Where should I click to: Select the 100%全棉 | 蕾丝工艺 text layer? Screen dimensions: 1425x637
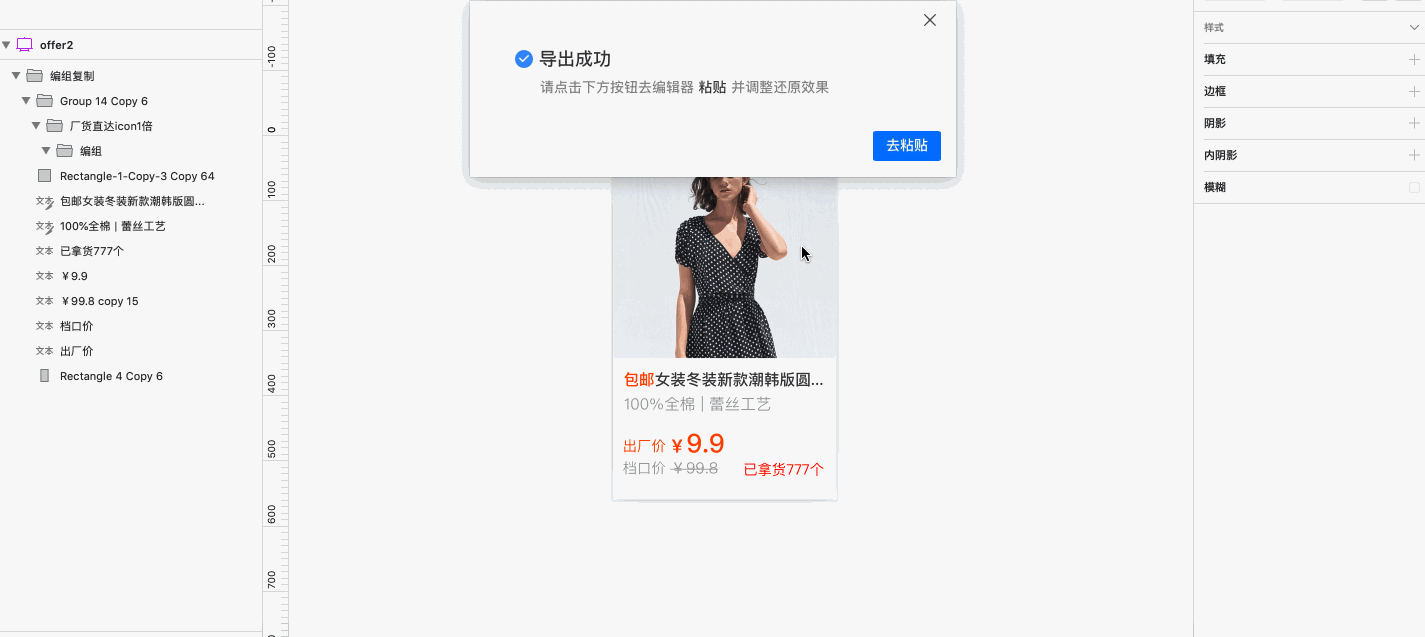112,226
